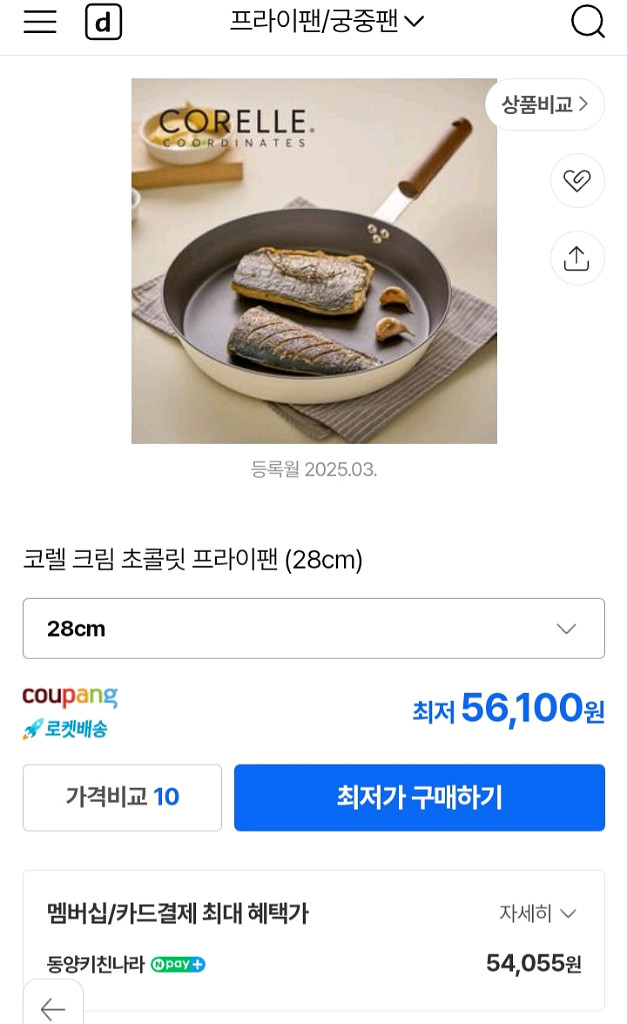Expand 자세히 benefit price details
Image resolution: width=627 pixels, height=1024 pixels.
tap(538, 913)
